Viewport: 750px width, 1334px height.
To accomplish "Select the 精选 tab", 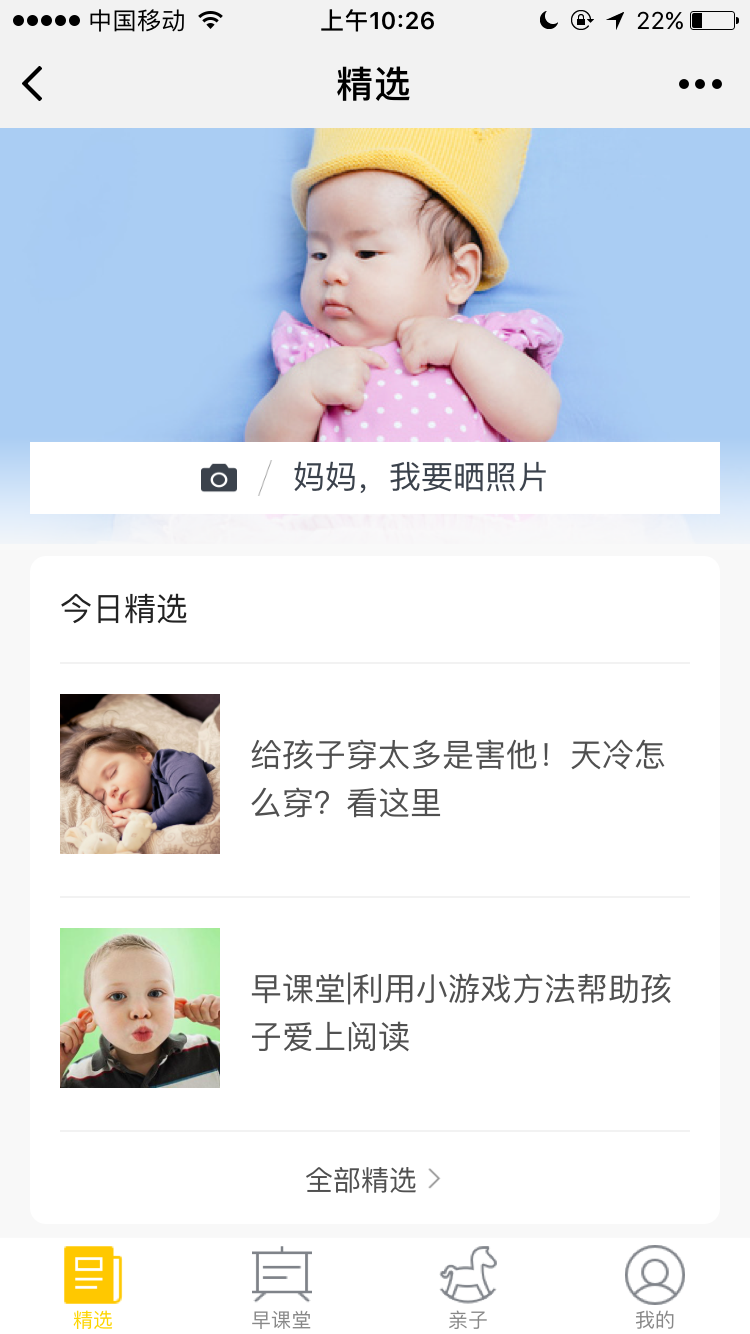I will [93, 1287].
